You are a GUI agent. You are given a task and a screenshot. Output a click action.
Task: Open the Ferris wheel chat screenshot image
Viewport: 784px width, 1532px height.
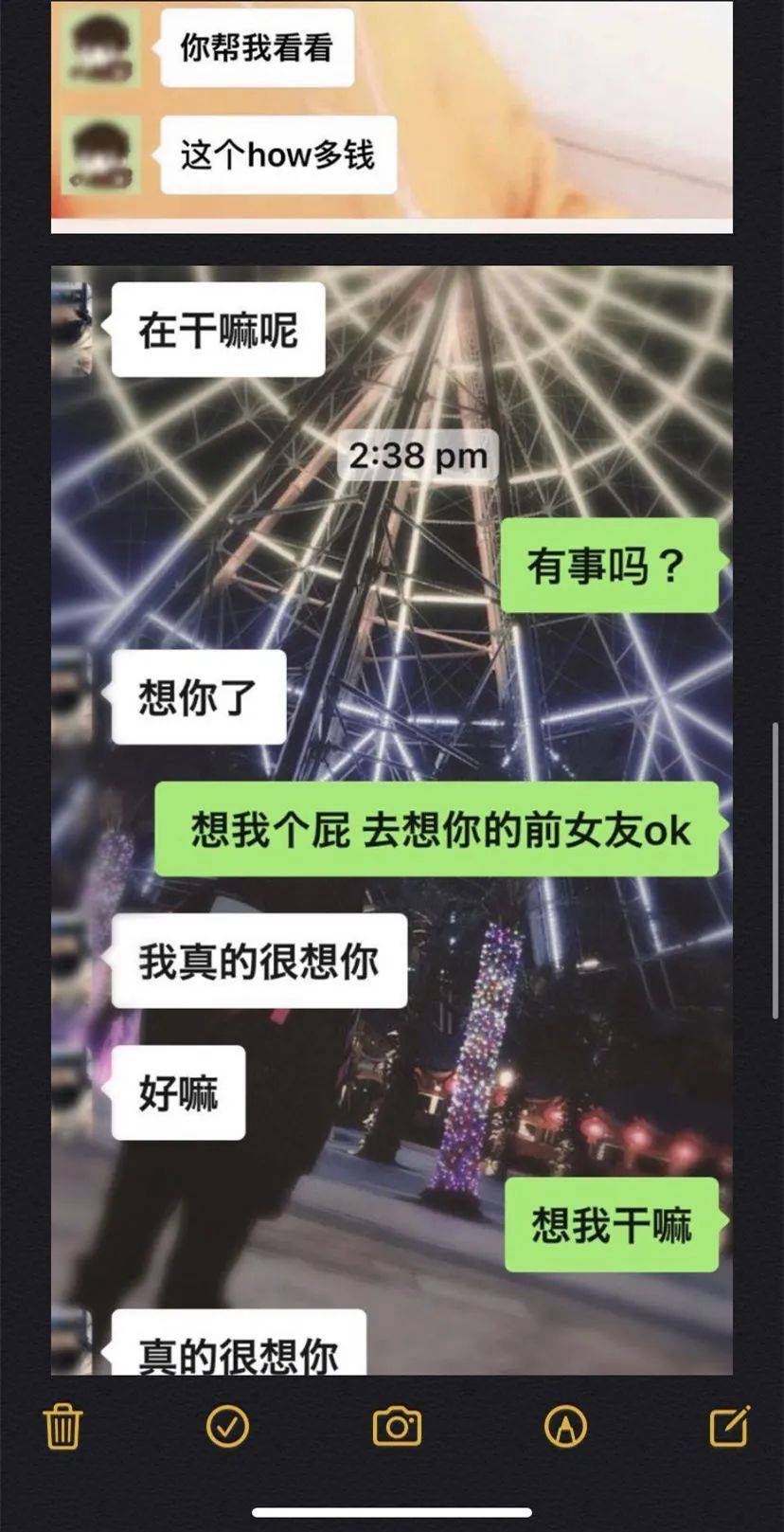click(x=391, y=820)
